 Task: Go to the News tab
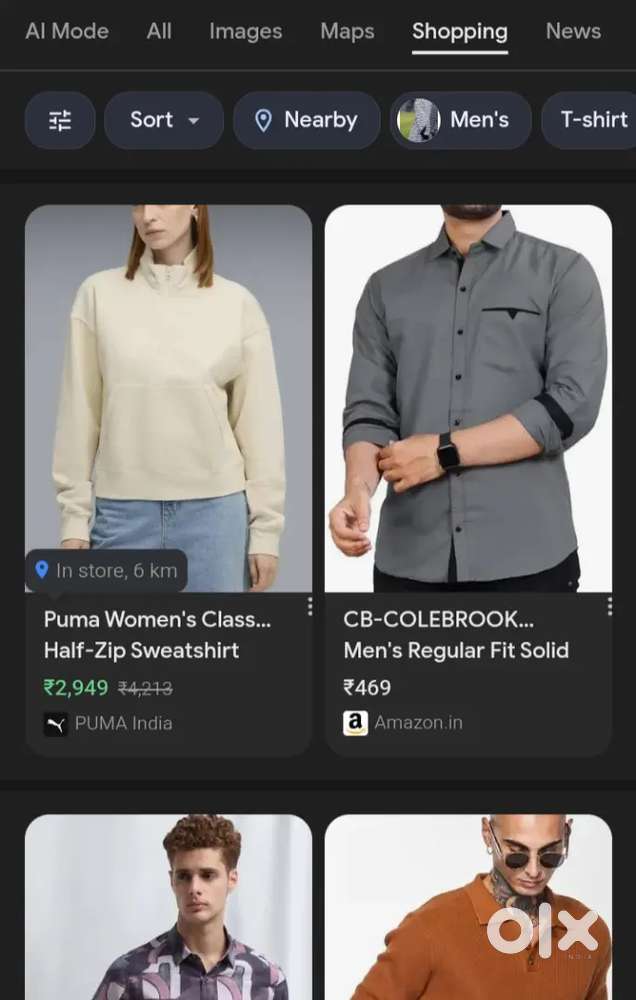[x=573, y=31]
